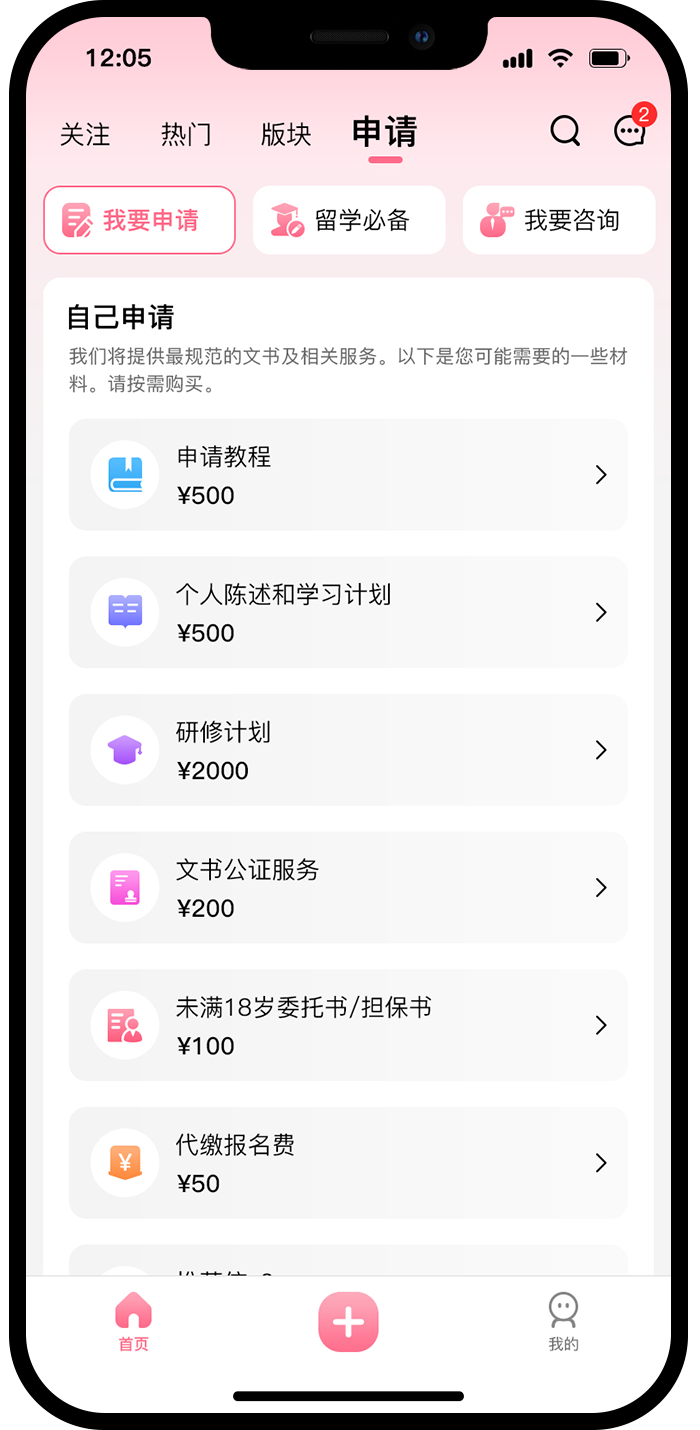700x1430 pixels.
Task: Switch to the 版块 tab
Action: [286, 135]
